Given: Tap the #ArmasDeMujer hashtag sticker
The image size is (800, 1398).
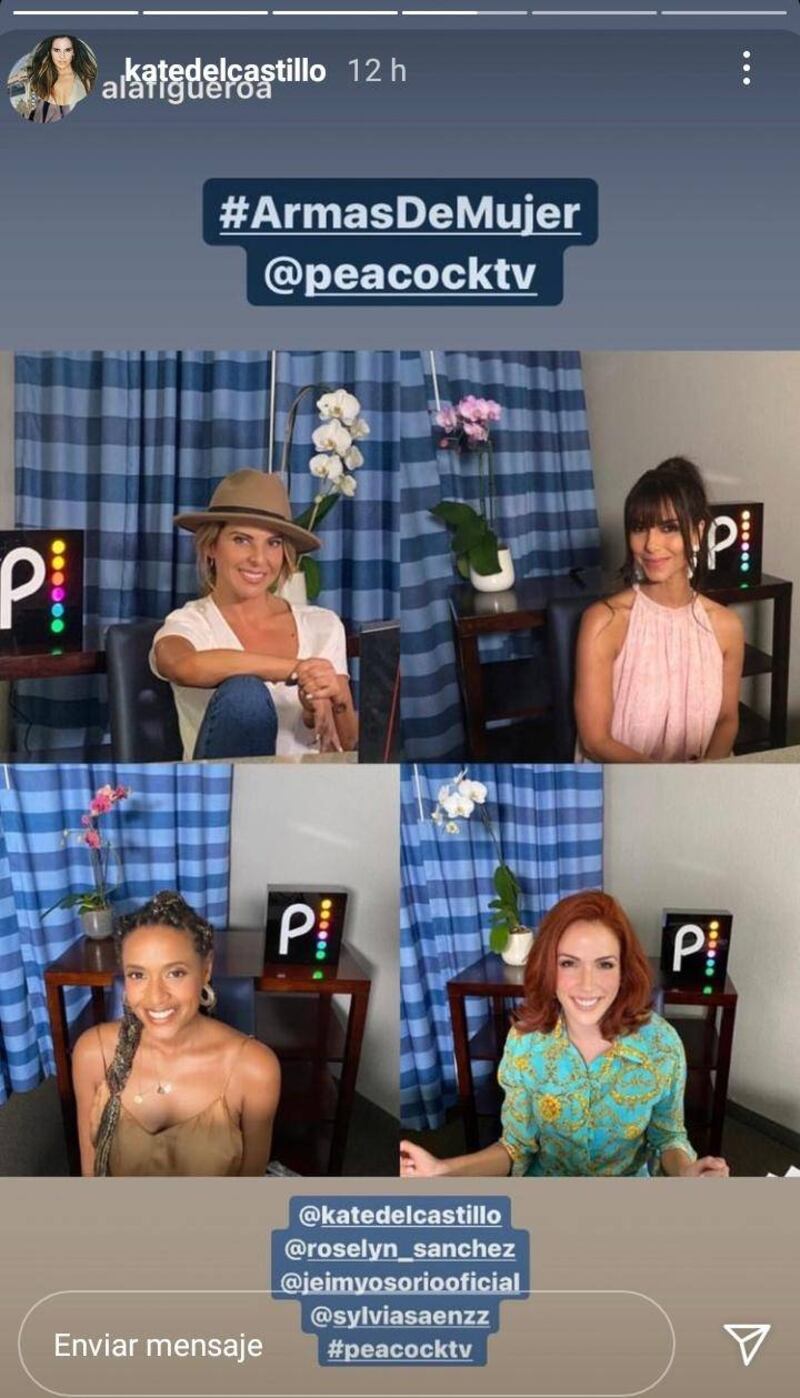Looking at the screenshot, I should coord(400,214).
